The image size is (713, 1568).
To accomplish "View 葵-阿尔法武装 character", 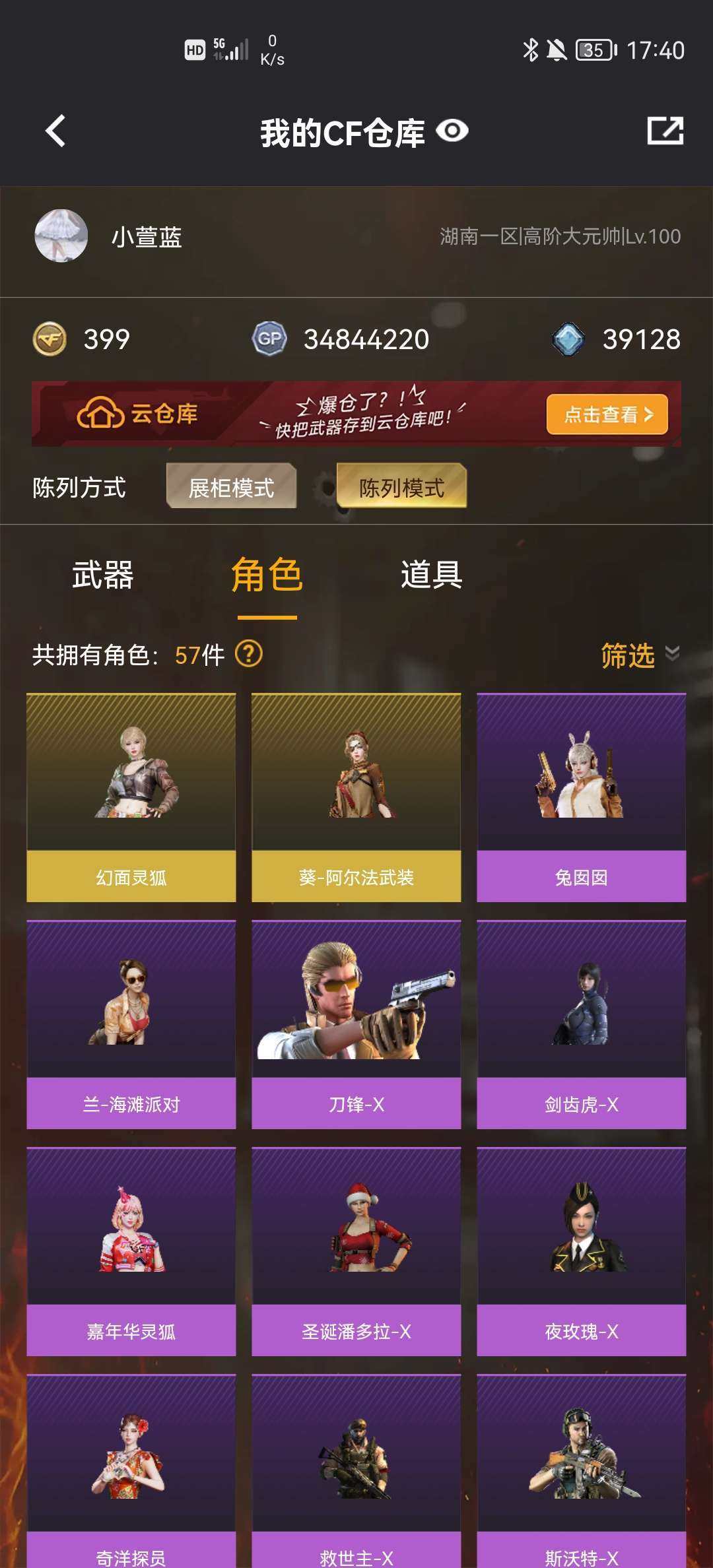I will (x=356, y=797).
